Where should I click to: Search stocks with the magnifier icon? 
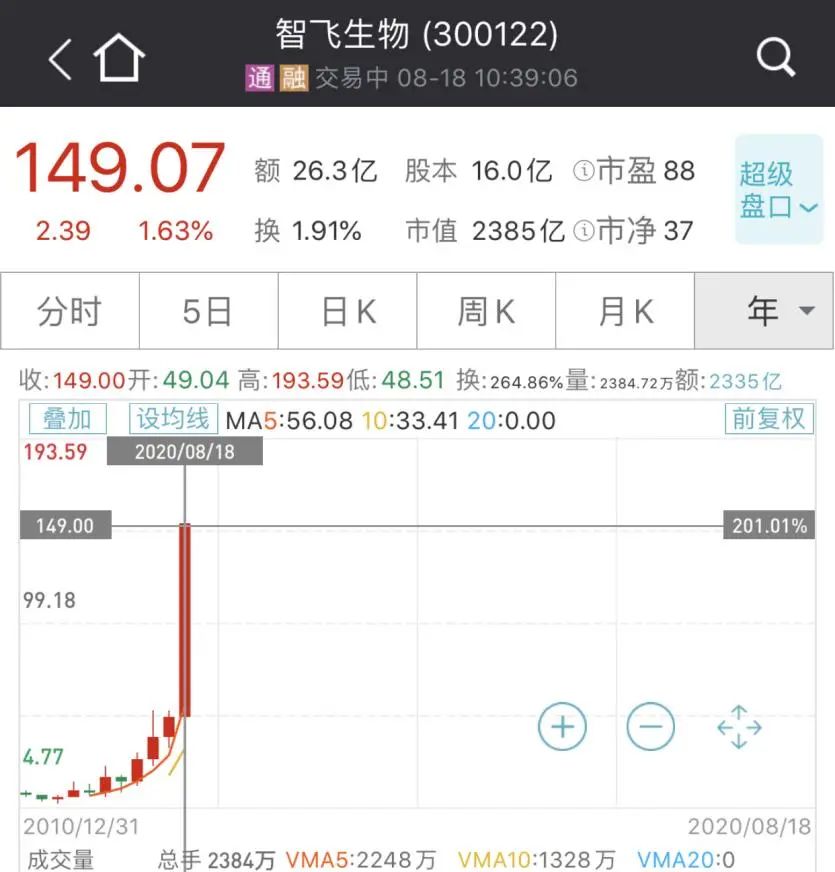775,58
